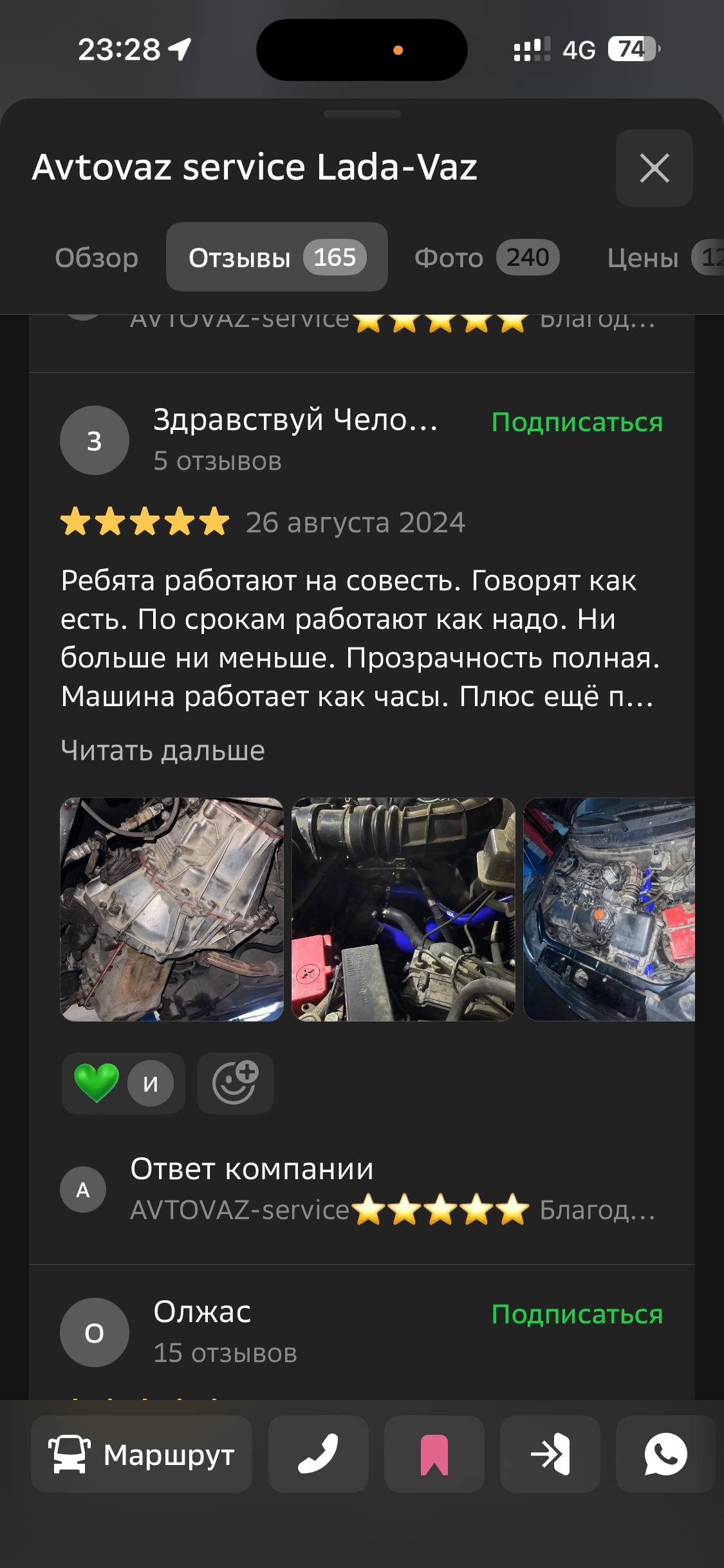This screenshot has height=1568, width=724.
Task: Switch to the Обзор tab
Action: click(97, 258)
